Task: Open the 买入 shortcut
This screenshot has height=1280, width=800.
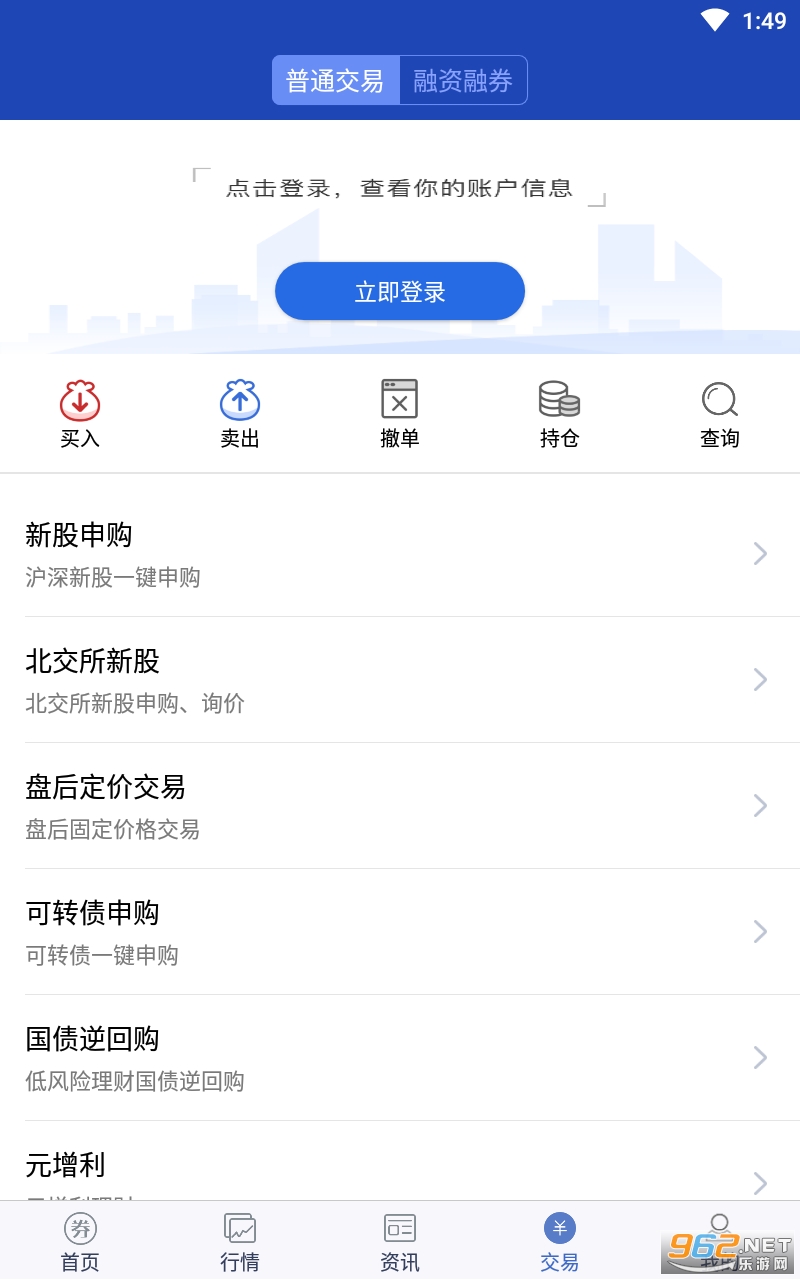Action: (80, 414)
